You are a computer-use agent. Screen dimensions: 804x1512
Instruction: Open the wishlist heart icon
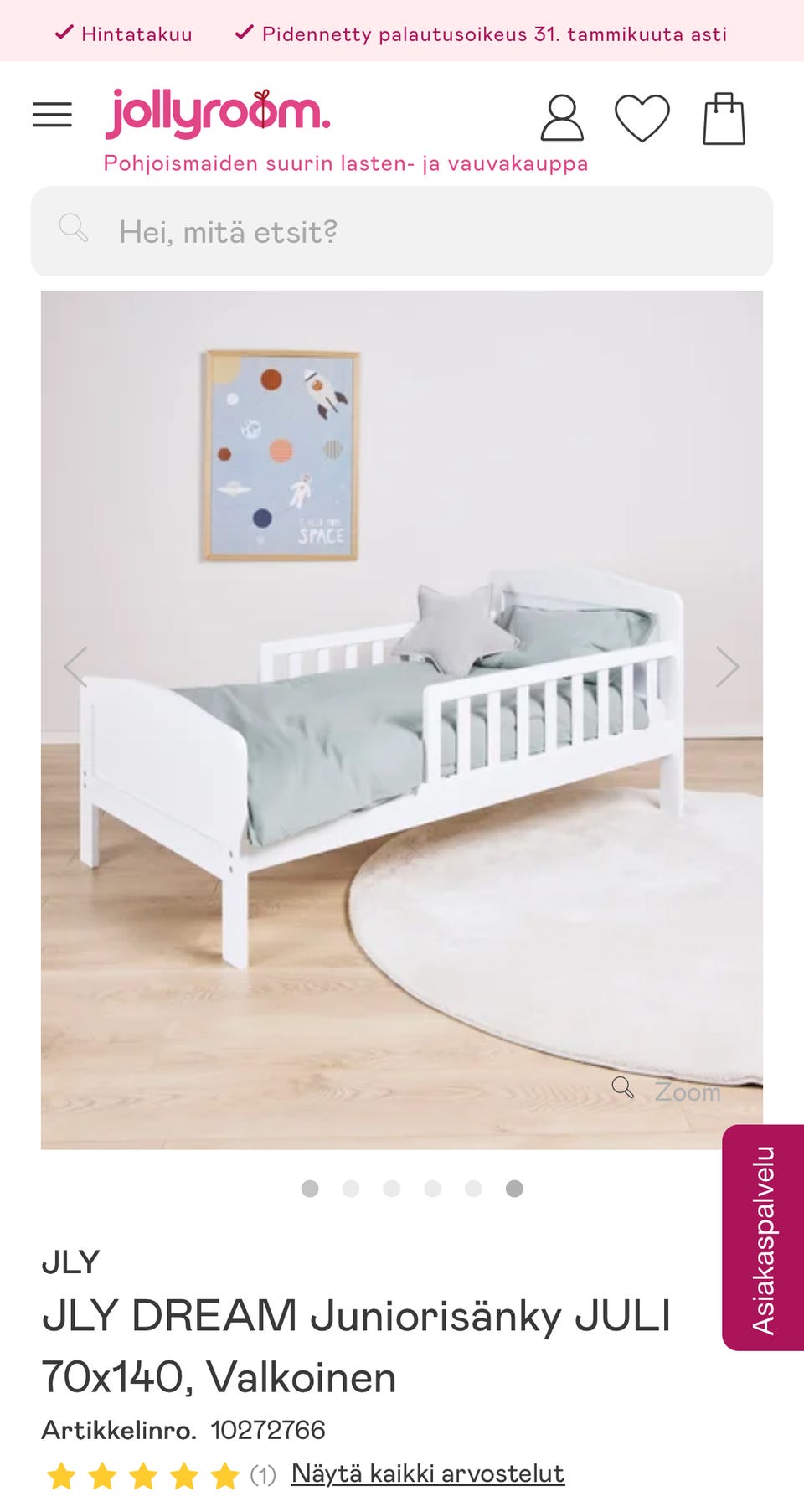point(642,118)
